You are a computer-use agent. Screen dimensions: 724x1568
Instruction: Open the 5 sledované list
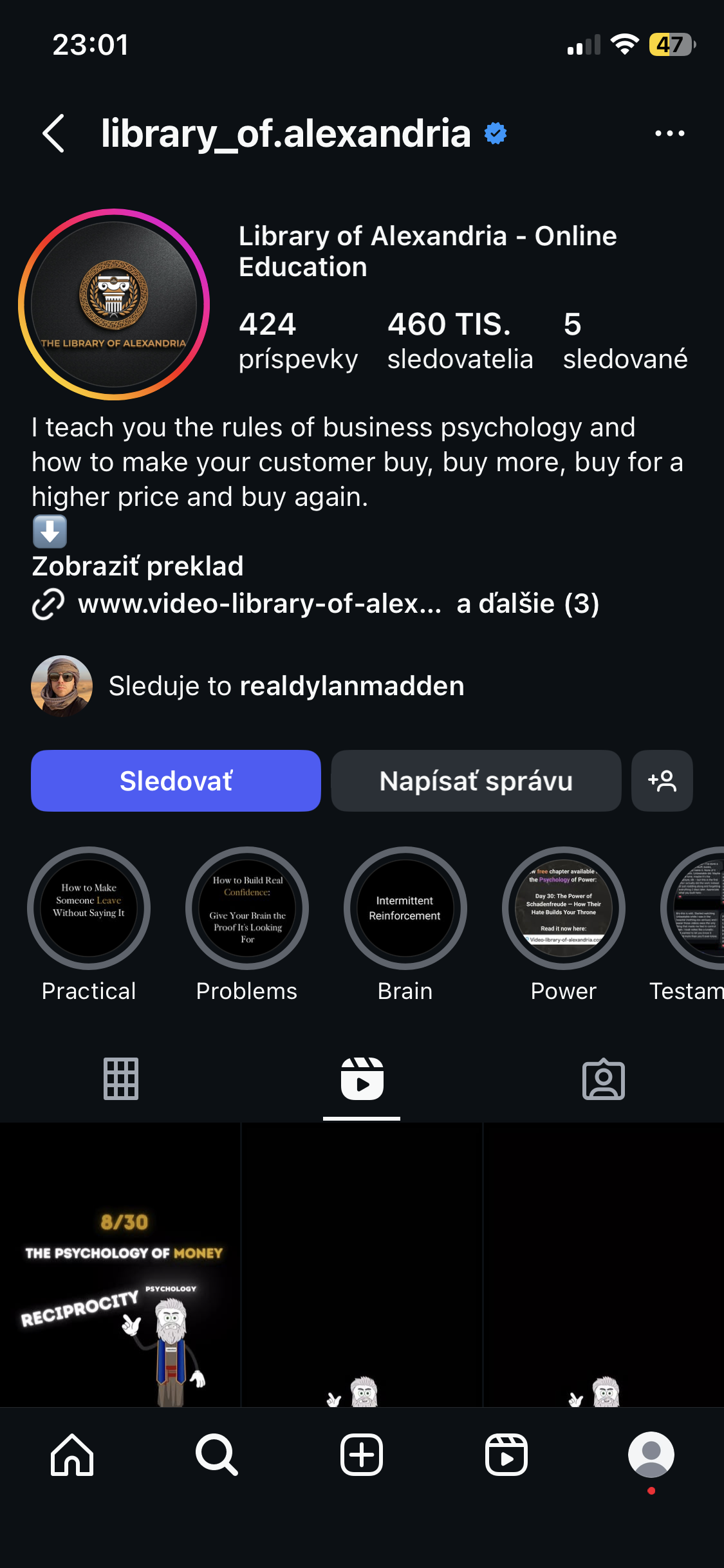pos(625,341)
